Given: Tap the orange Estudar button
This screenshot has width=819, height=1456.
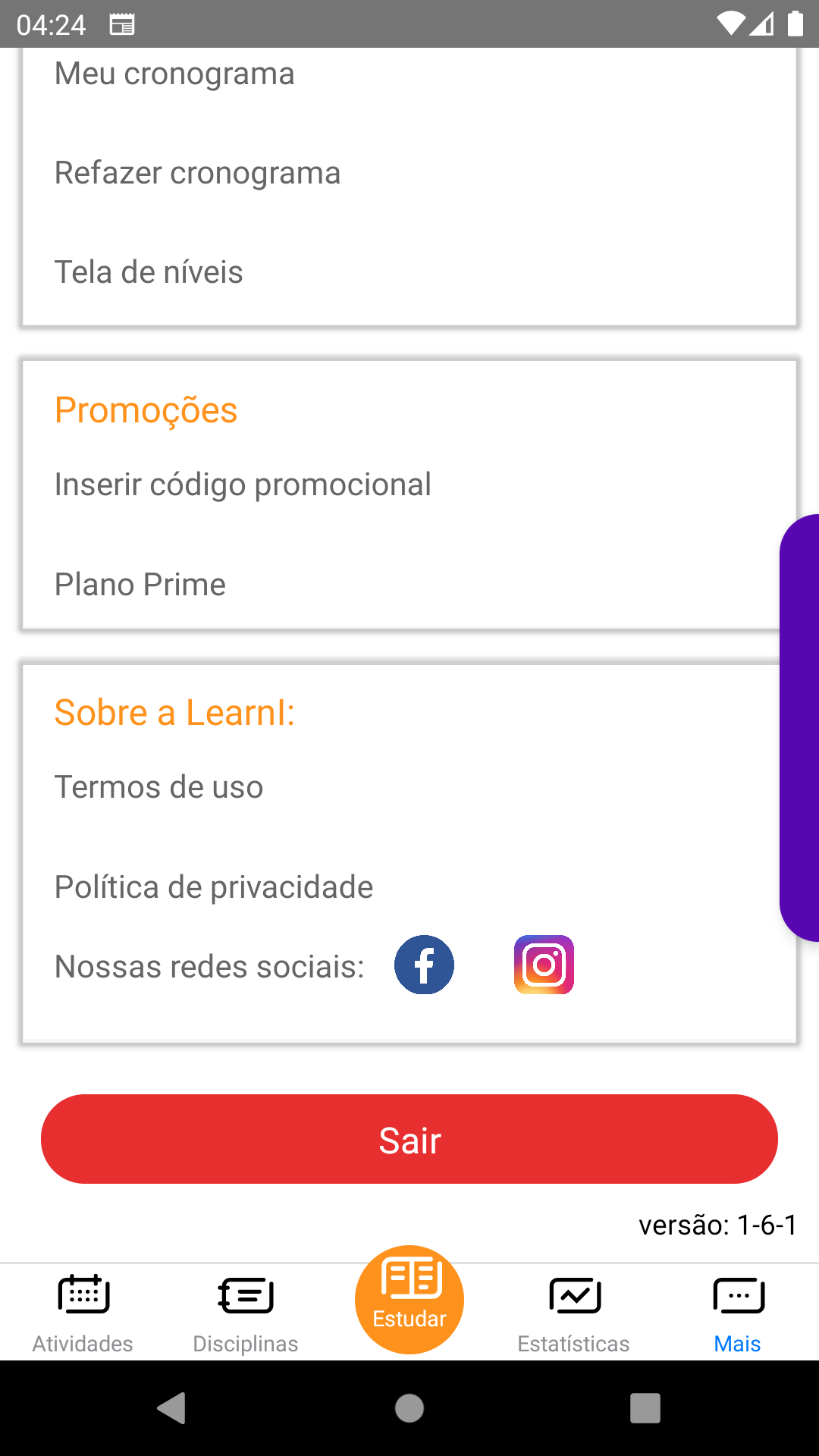Looking at the screenshot, I should tap(409, 1300).
